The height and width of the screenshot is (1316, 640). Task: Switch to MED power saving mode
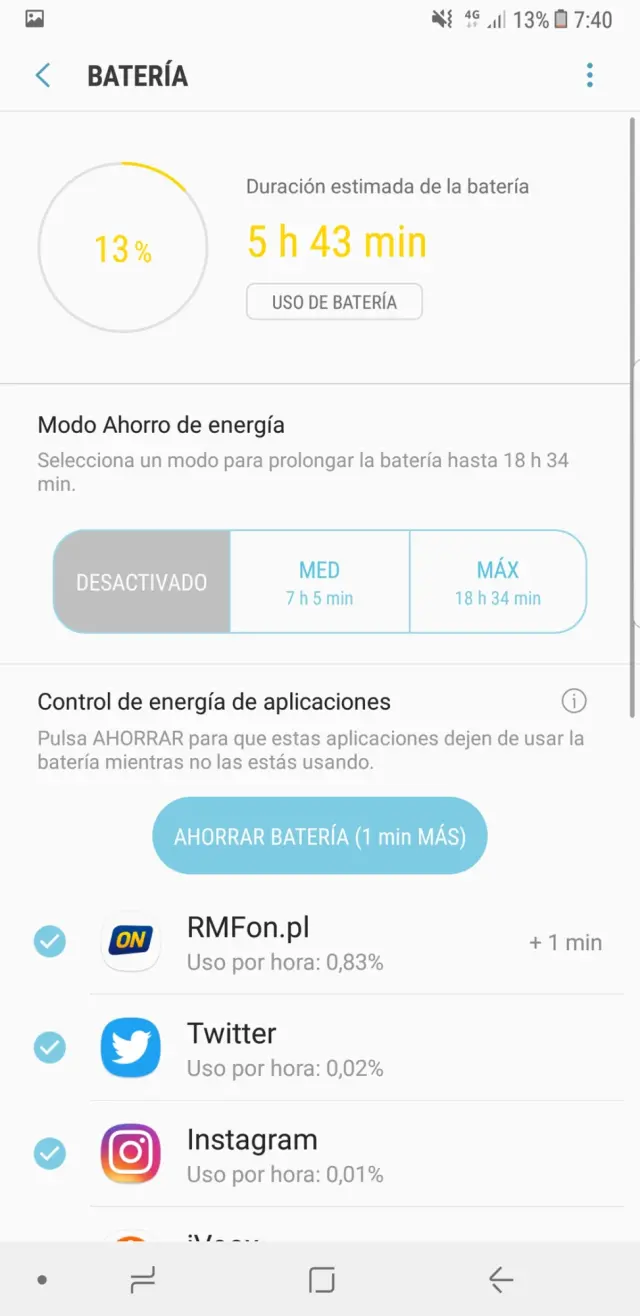[320, 582]
